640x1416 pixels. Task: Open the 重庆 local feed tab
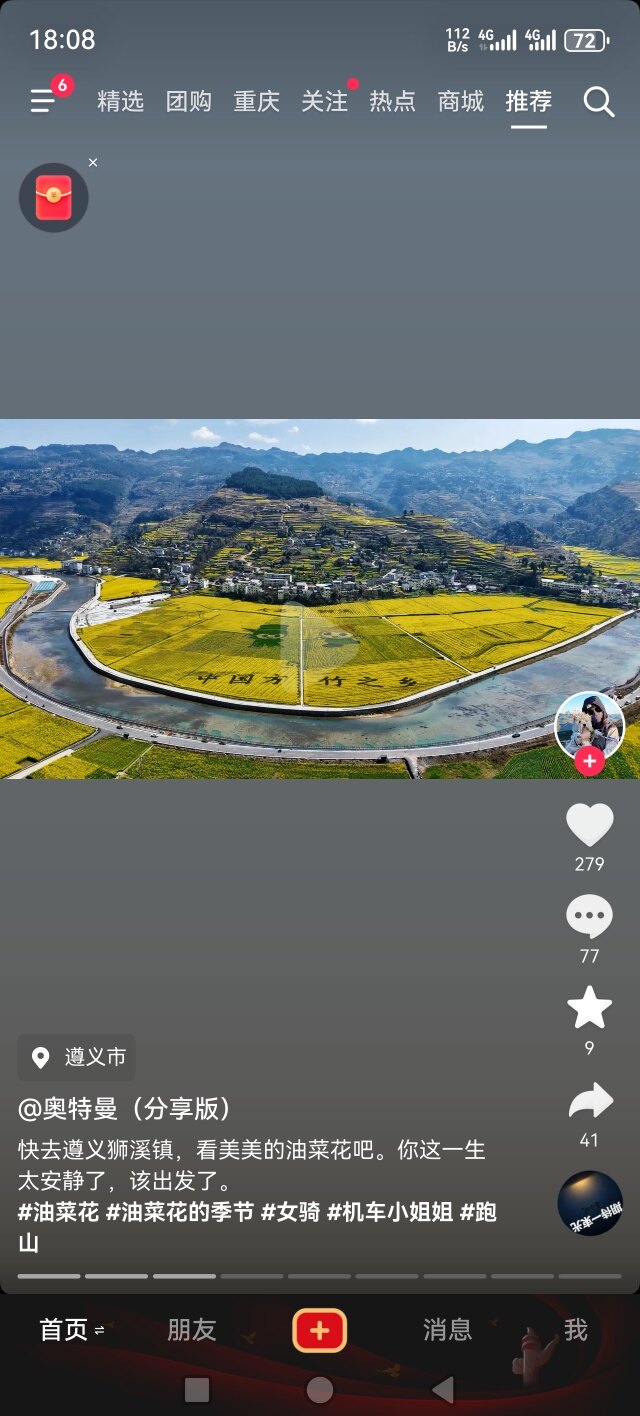click(256, 101)
